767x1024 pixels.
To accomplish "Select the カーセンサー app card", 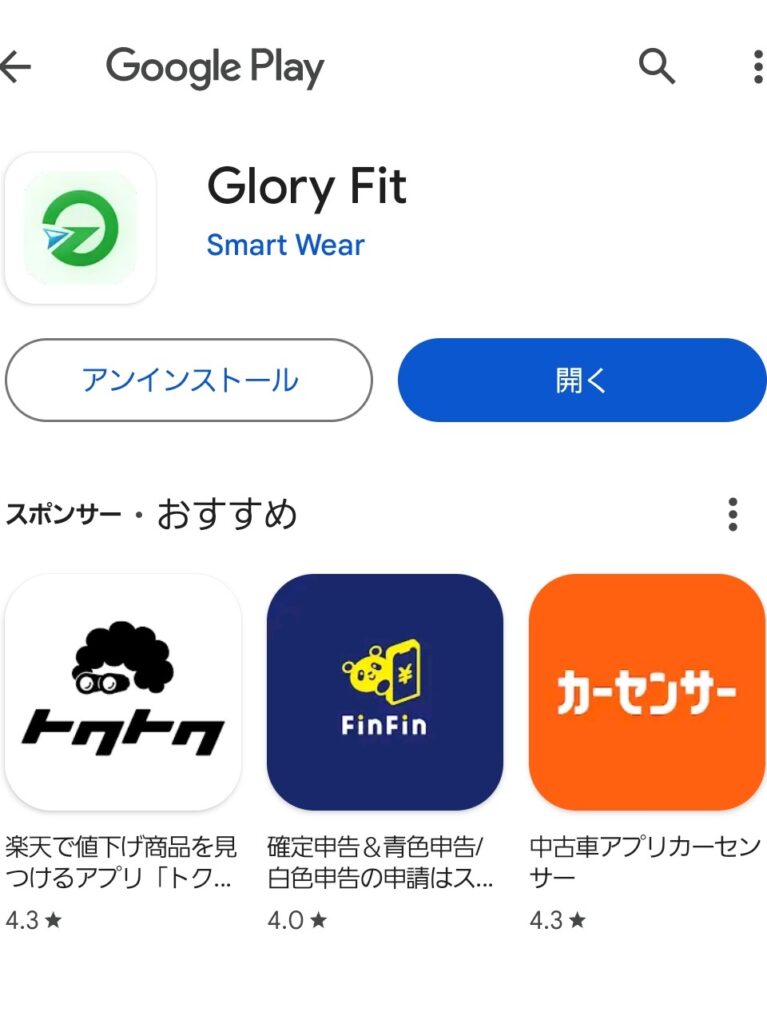I will (x=646, y=692).
